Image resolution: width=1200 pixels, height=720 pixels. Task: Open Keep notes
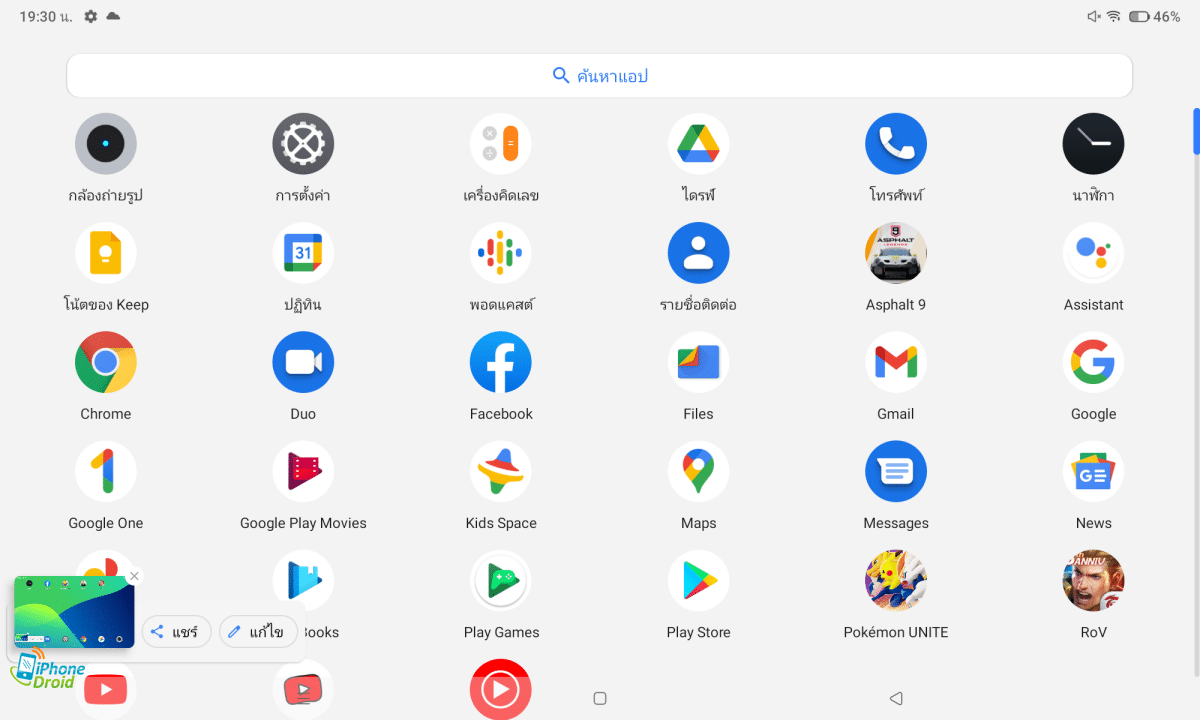(x=106, y=253)
